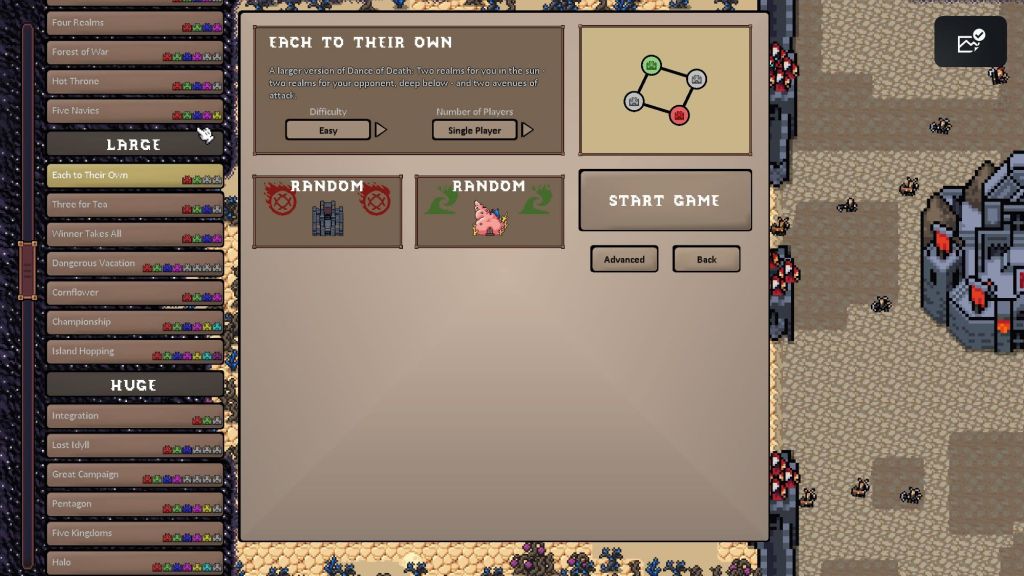The image size is (1024, 576).
Task: Choose the Five Kingdoms map
Action: (135, 533)
